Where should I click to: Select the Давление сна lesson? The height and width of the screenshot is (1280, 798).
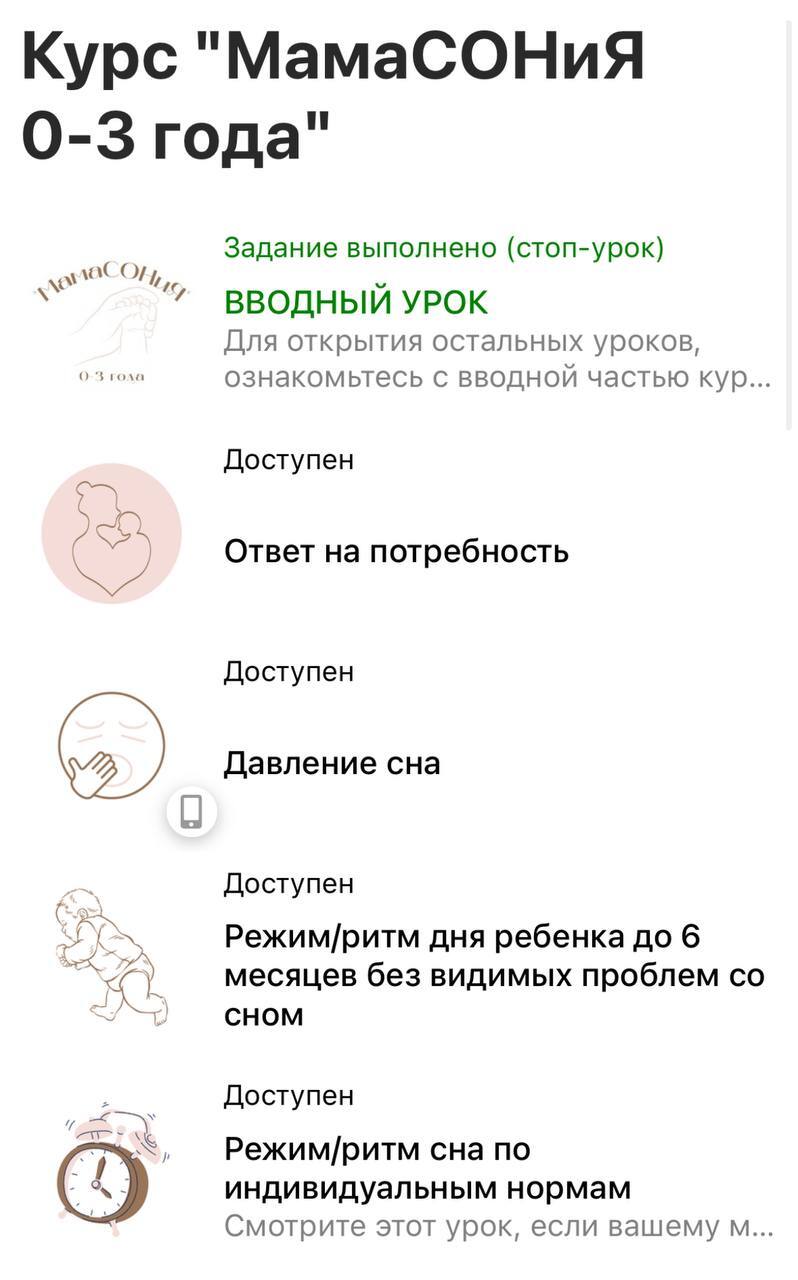pos(332,763)
